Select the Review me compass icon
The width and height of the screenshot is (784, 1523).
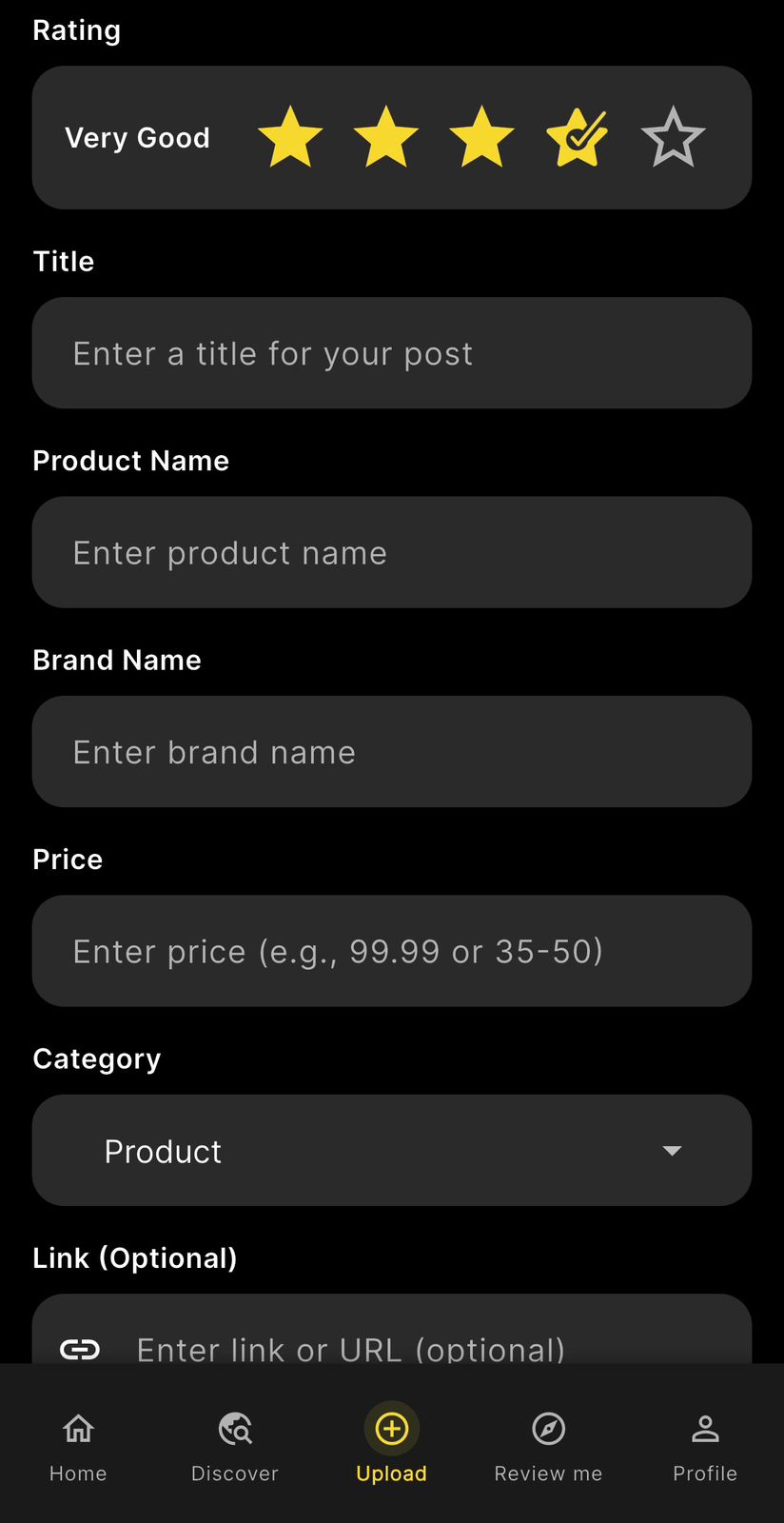[x=548, y=1428]
